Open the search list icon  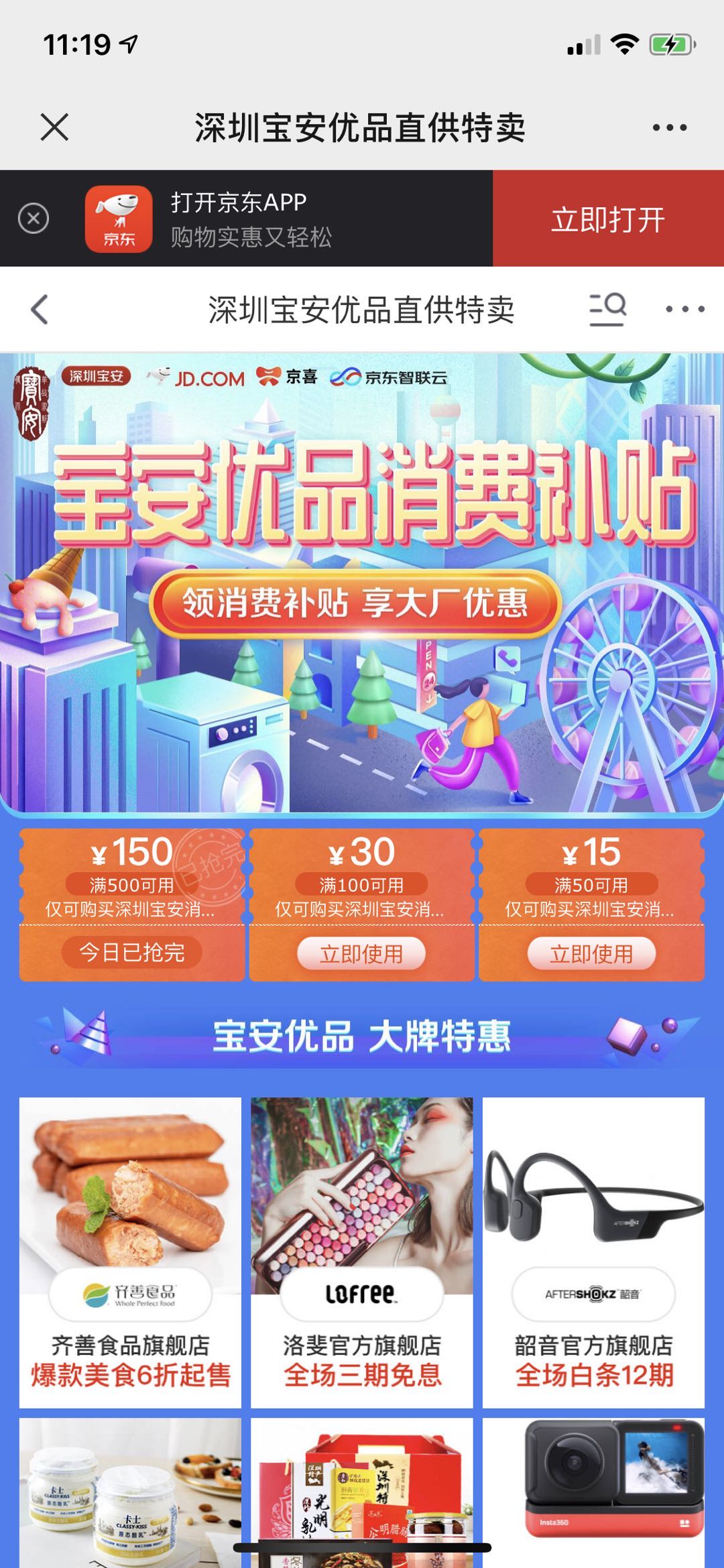[x=607, y=309]
